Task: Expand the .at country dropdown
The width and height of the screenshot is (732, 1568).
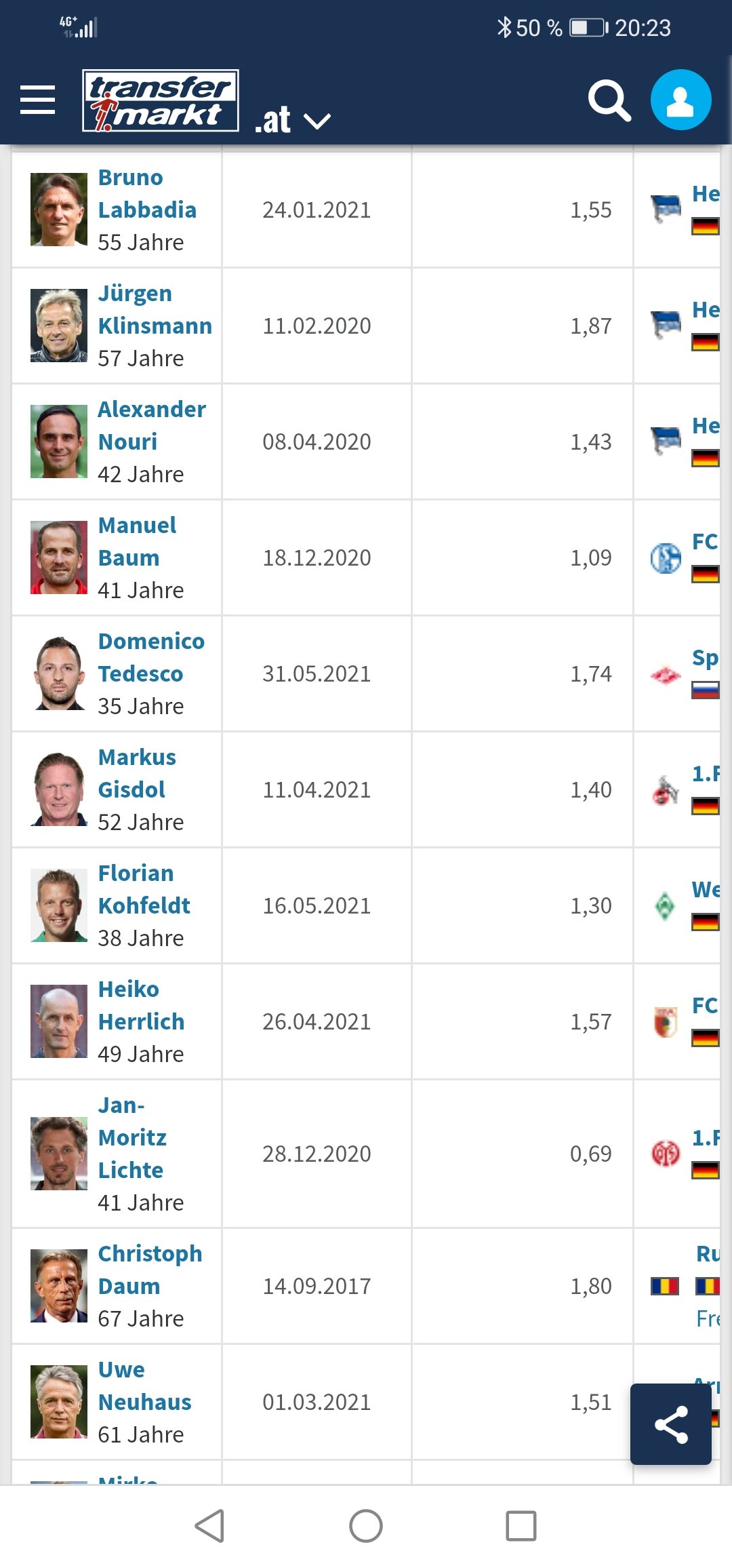Action: [x=292, y=121]
